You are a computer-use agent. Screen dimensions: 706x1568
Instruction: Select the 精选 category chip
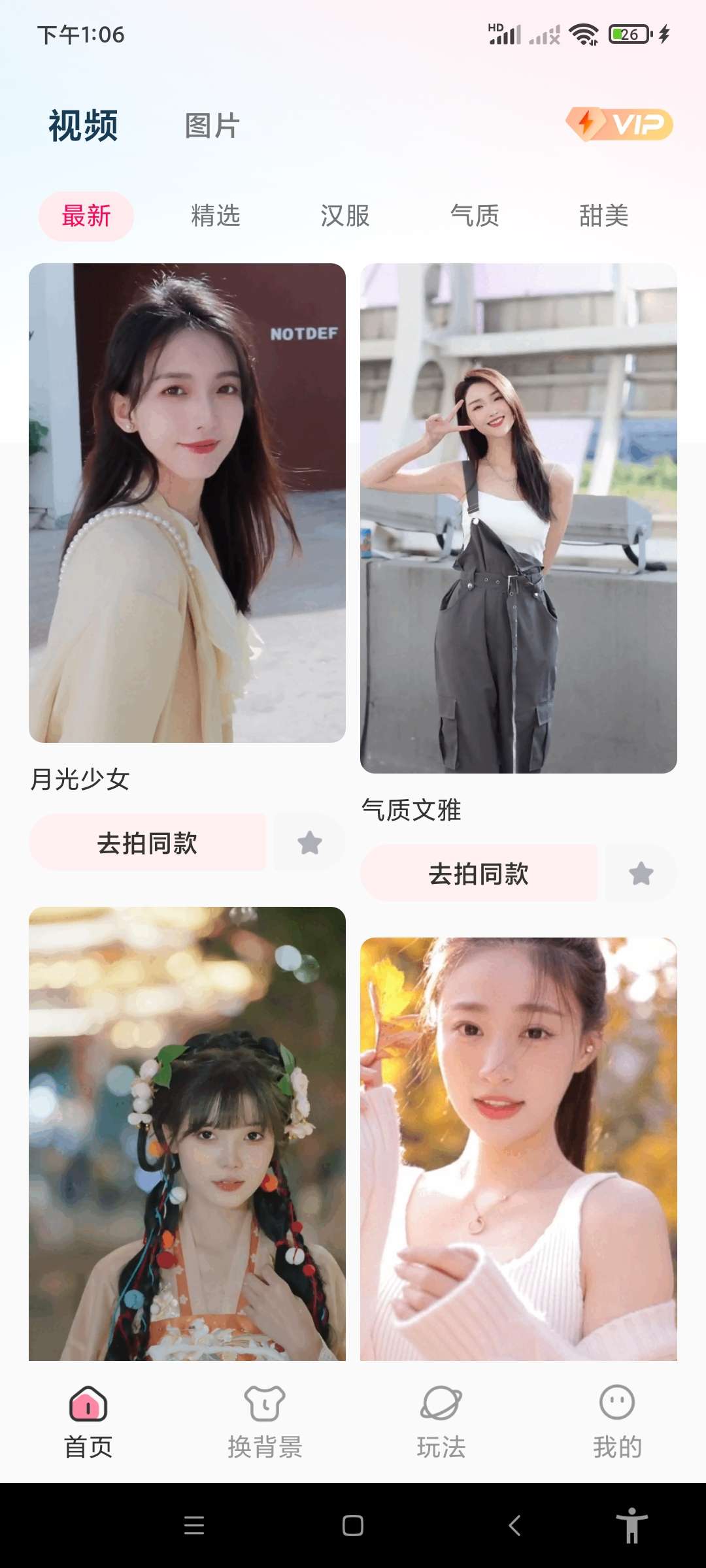click(x=216, y=216)
